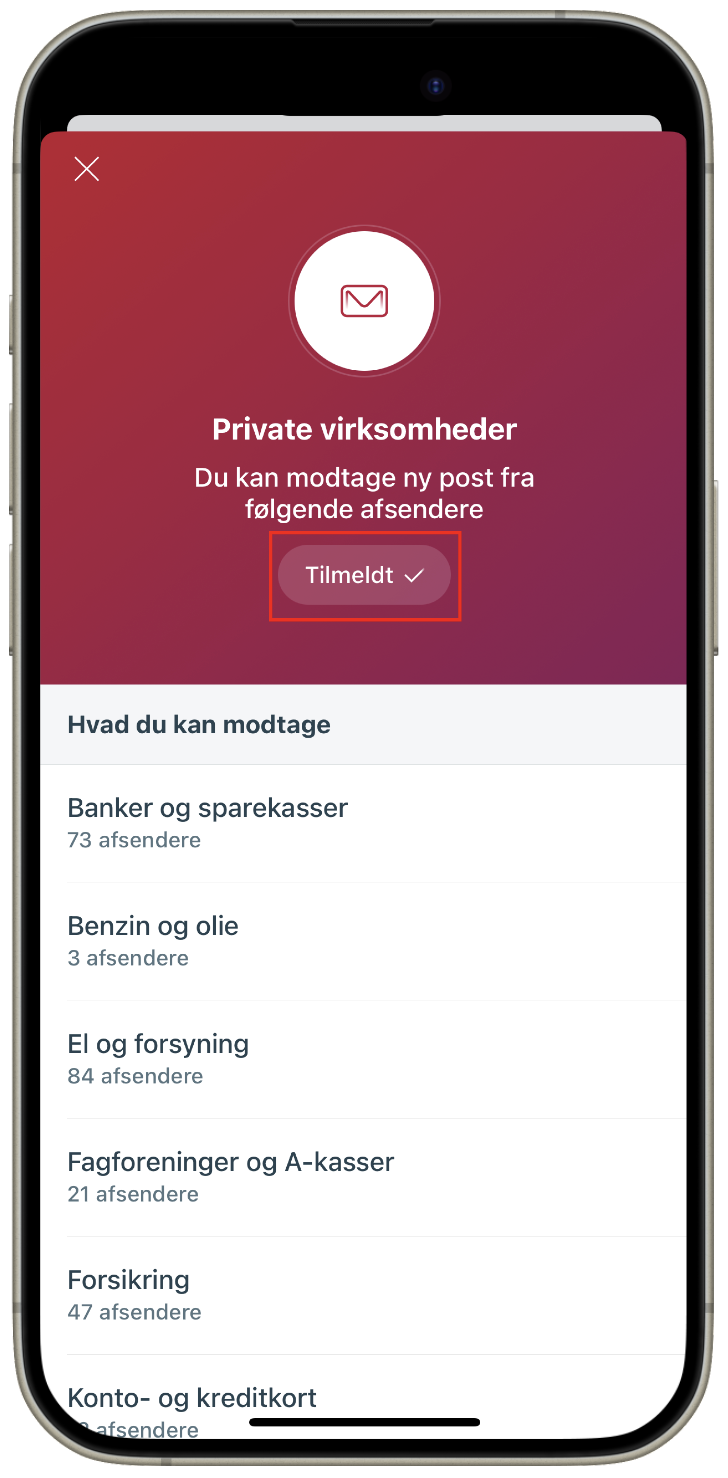Tap the Tilmeldt subscription button
This screenshot has height=1478, width=728.
click(364, 576)
